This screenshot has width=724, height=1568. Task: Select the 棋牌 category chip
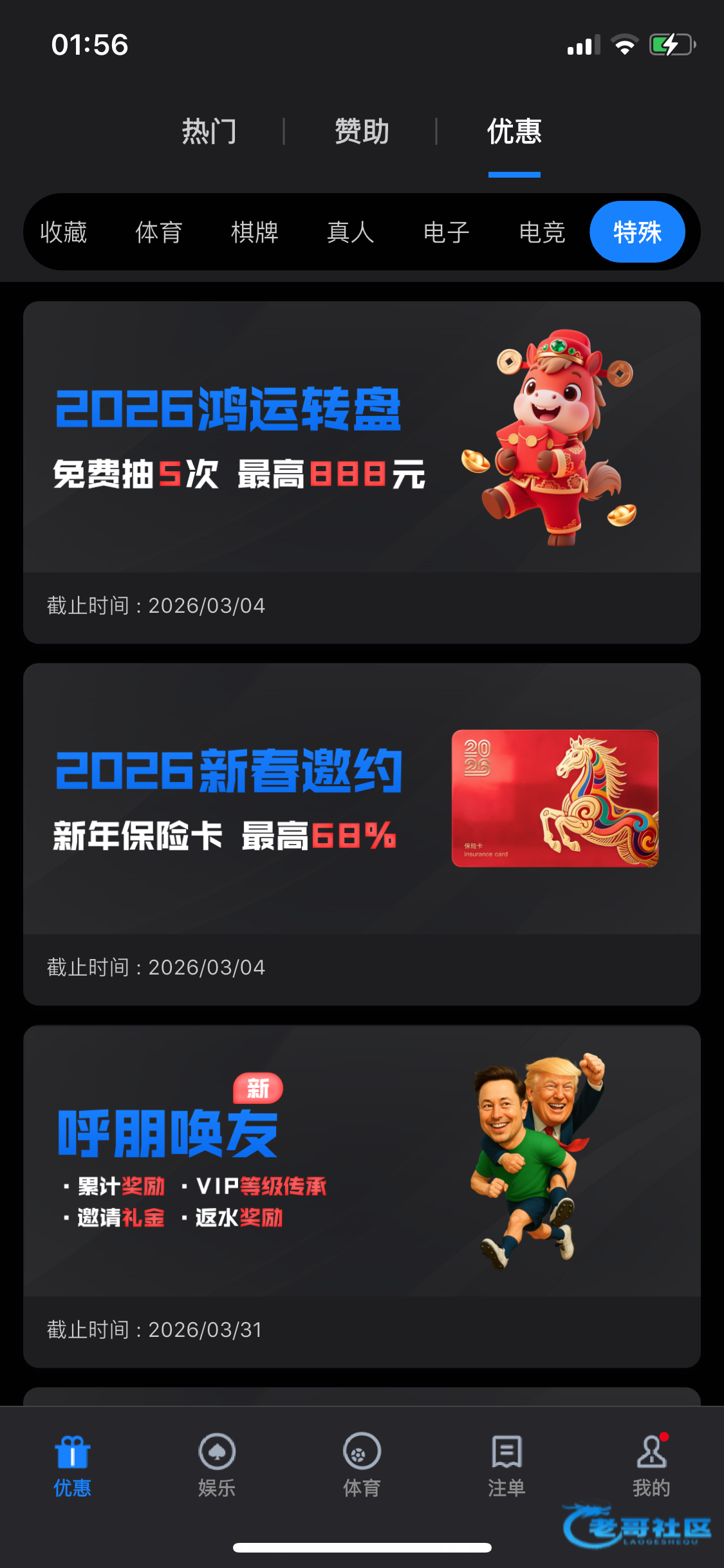pyautogui.click(x=255, y=232)
